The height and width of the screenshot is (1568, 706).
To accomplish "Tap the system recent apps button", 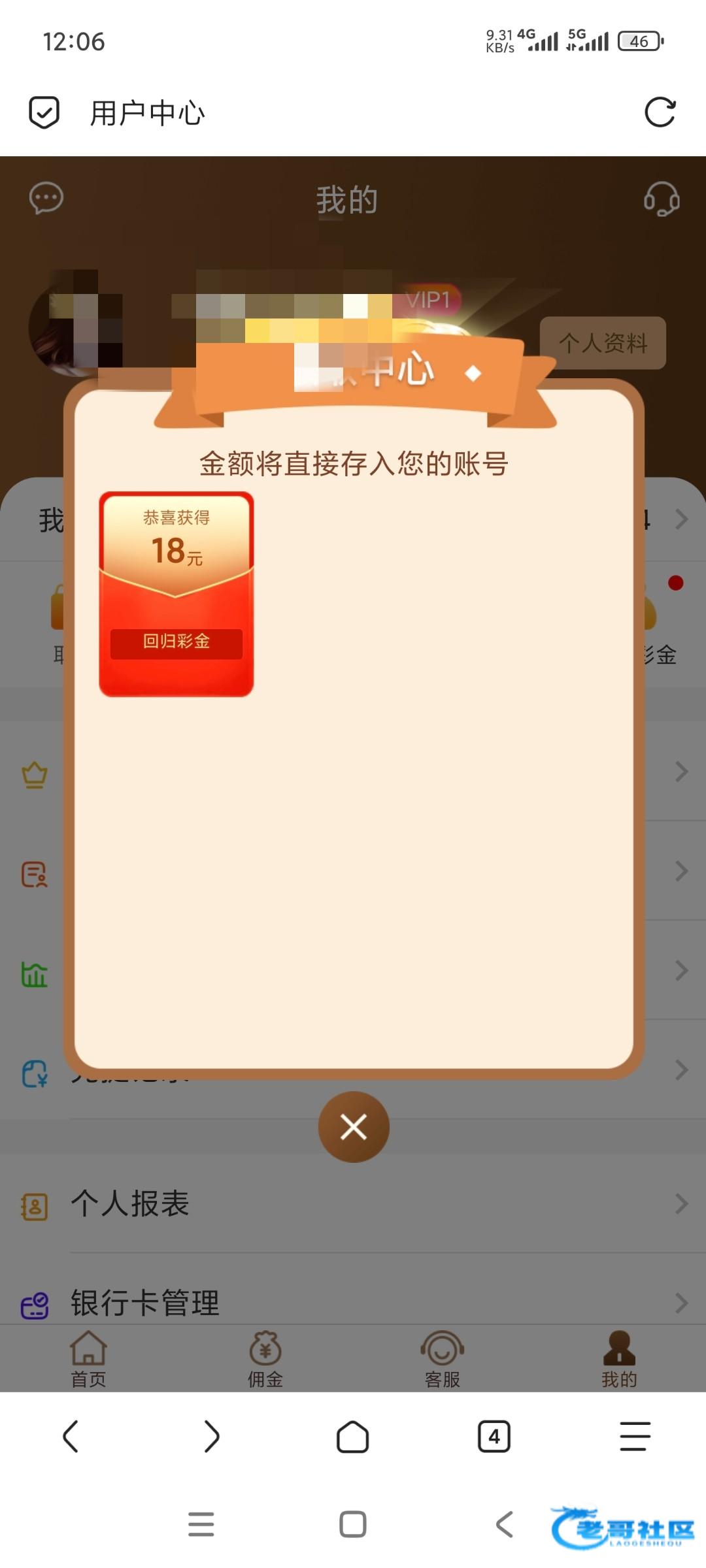I will (201, 1524).
